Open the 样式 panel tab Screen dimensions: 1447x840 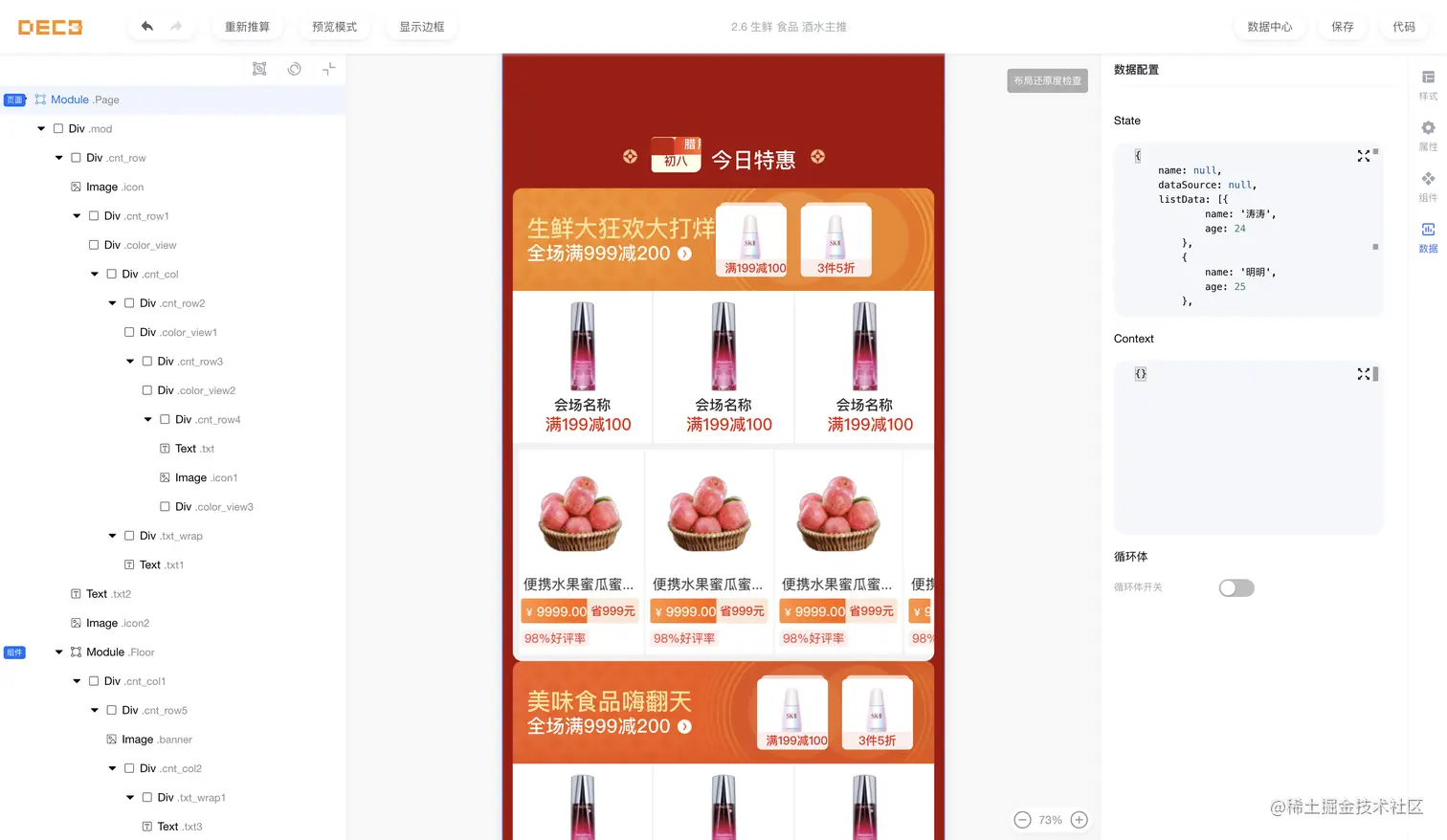pyautogui.click(x=1428, y=84)
